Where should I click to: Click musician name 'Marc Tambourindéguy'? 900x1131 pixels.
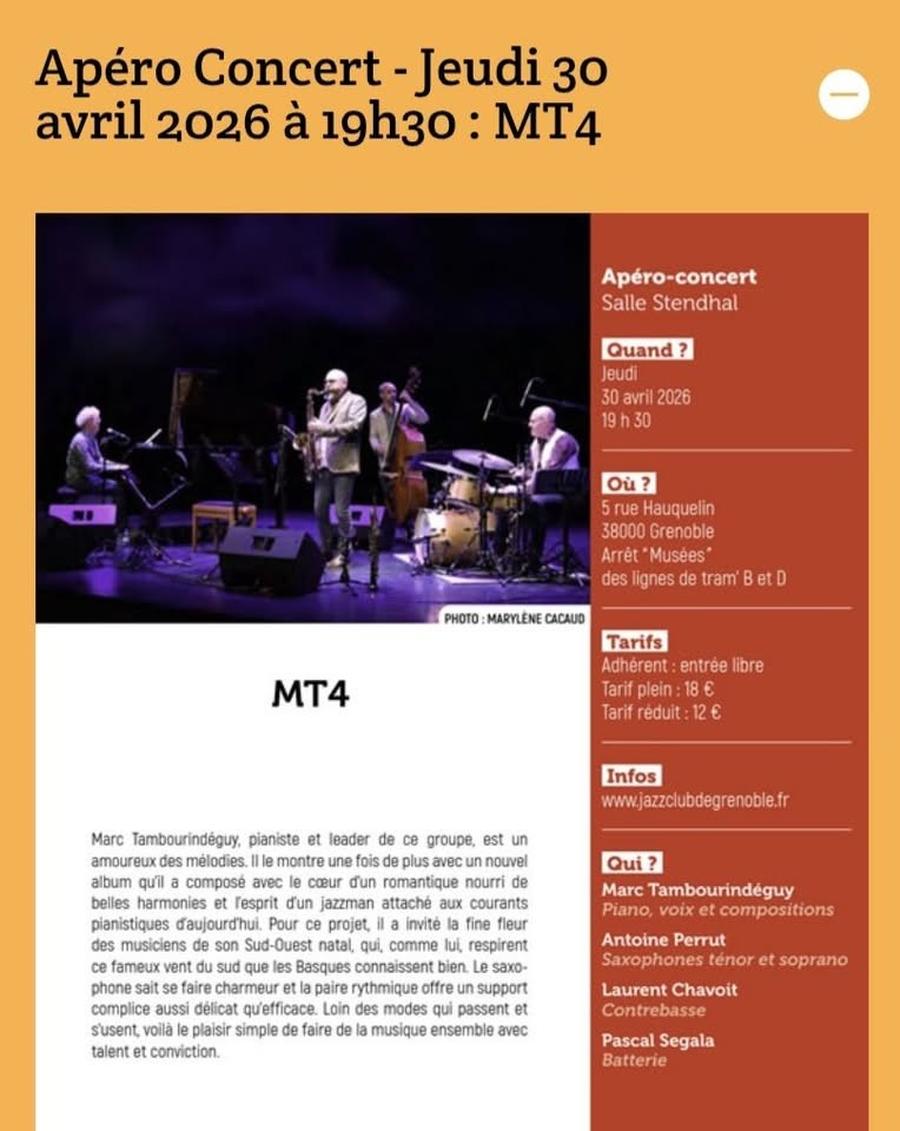click(x=697, y=888)
